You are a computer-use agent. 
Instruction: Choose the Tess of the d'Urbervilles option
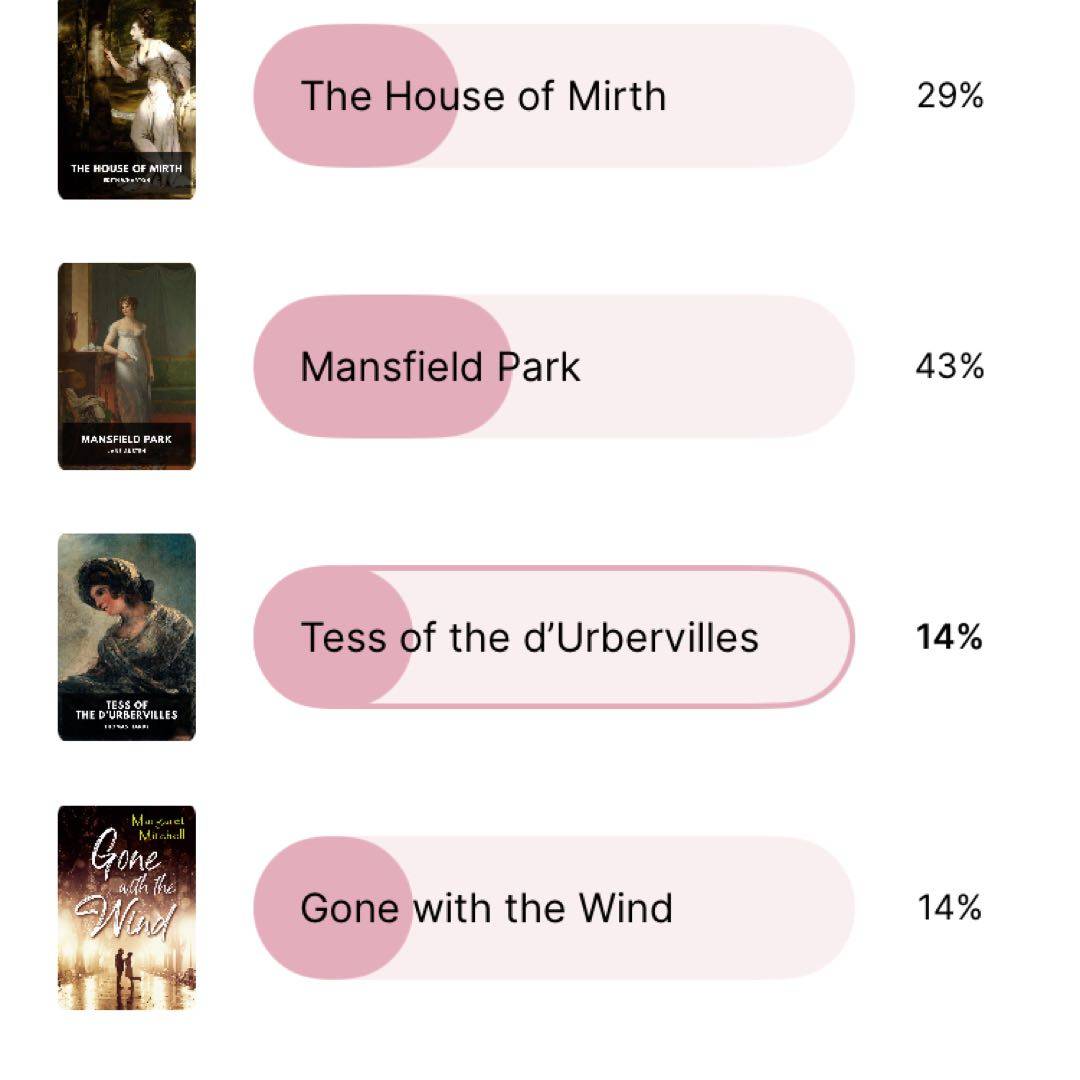(553, 637)
